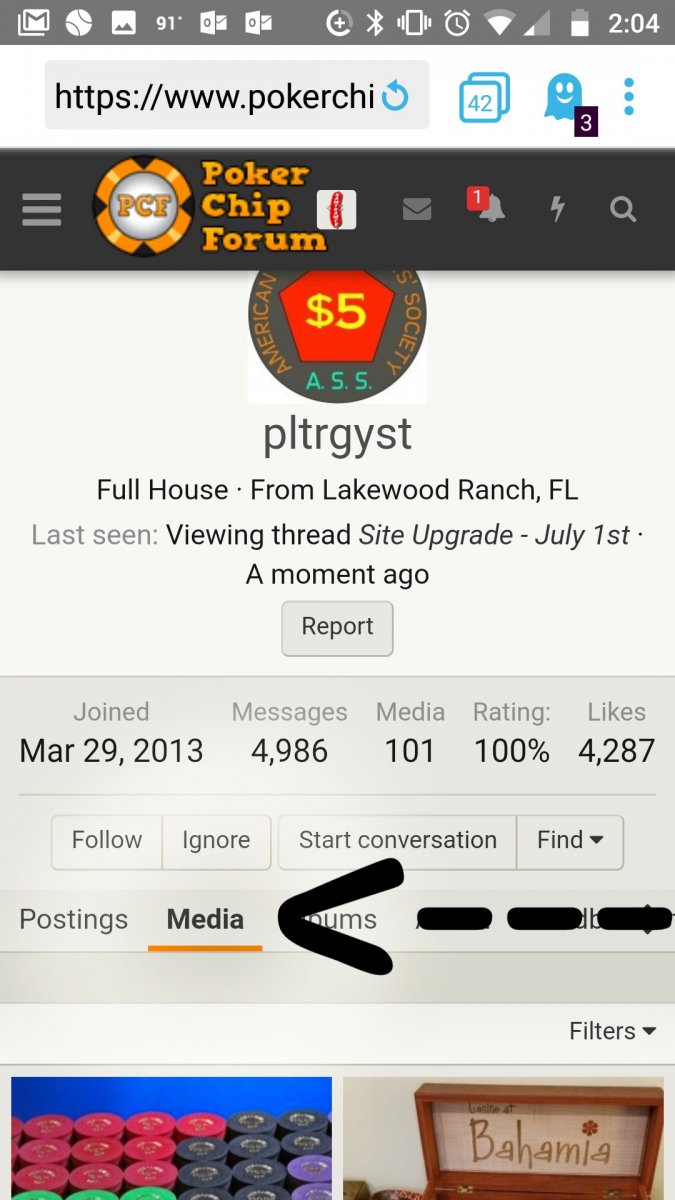Reload the page with the refresh icon
The image size is (675, 1200).
396,97
